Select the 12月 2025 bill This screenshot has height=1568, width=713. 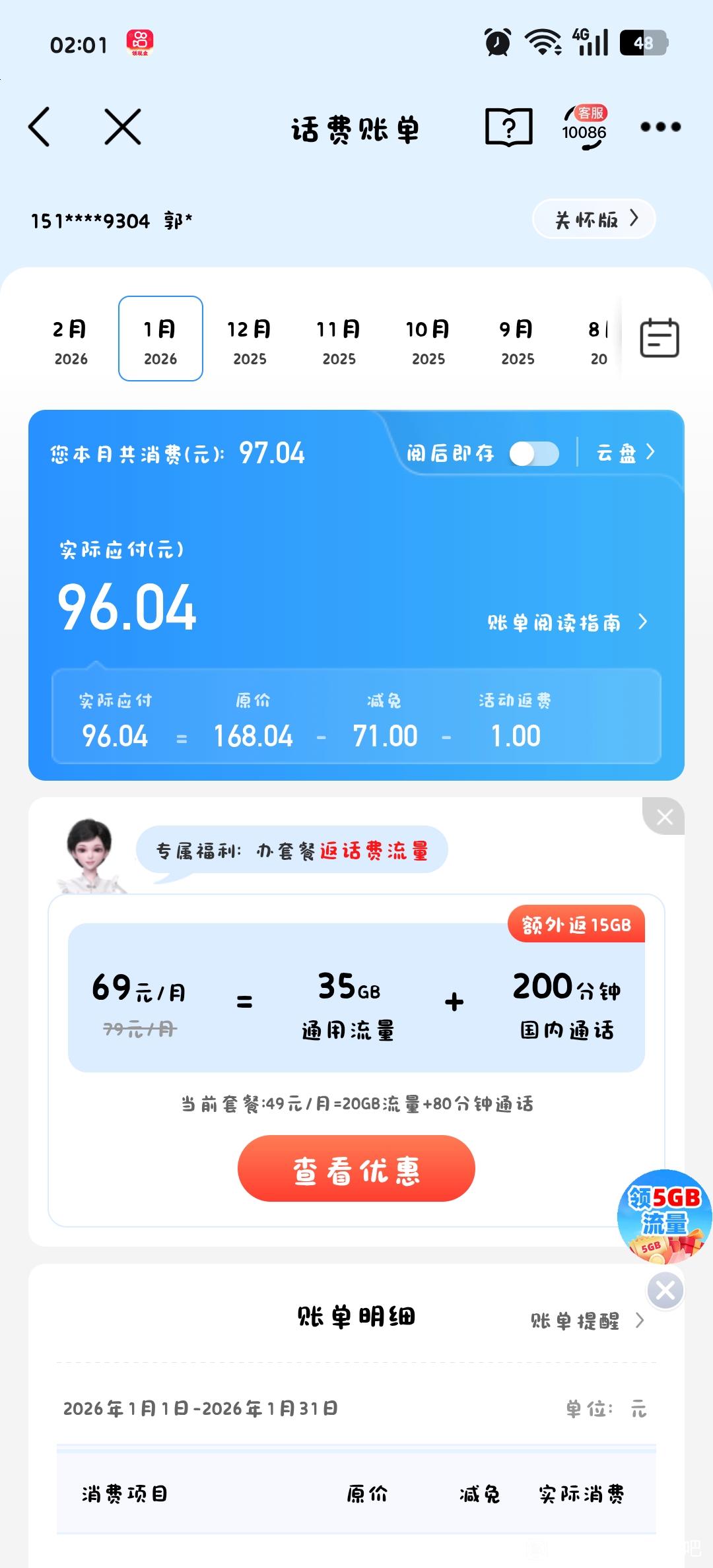pyautogui.click(x=250, y=339)
